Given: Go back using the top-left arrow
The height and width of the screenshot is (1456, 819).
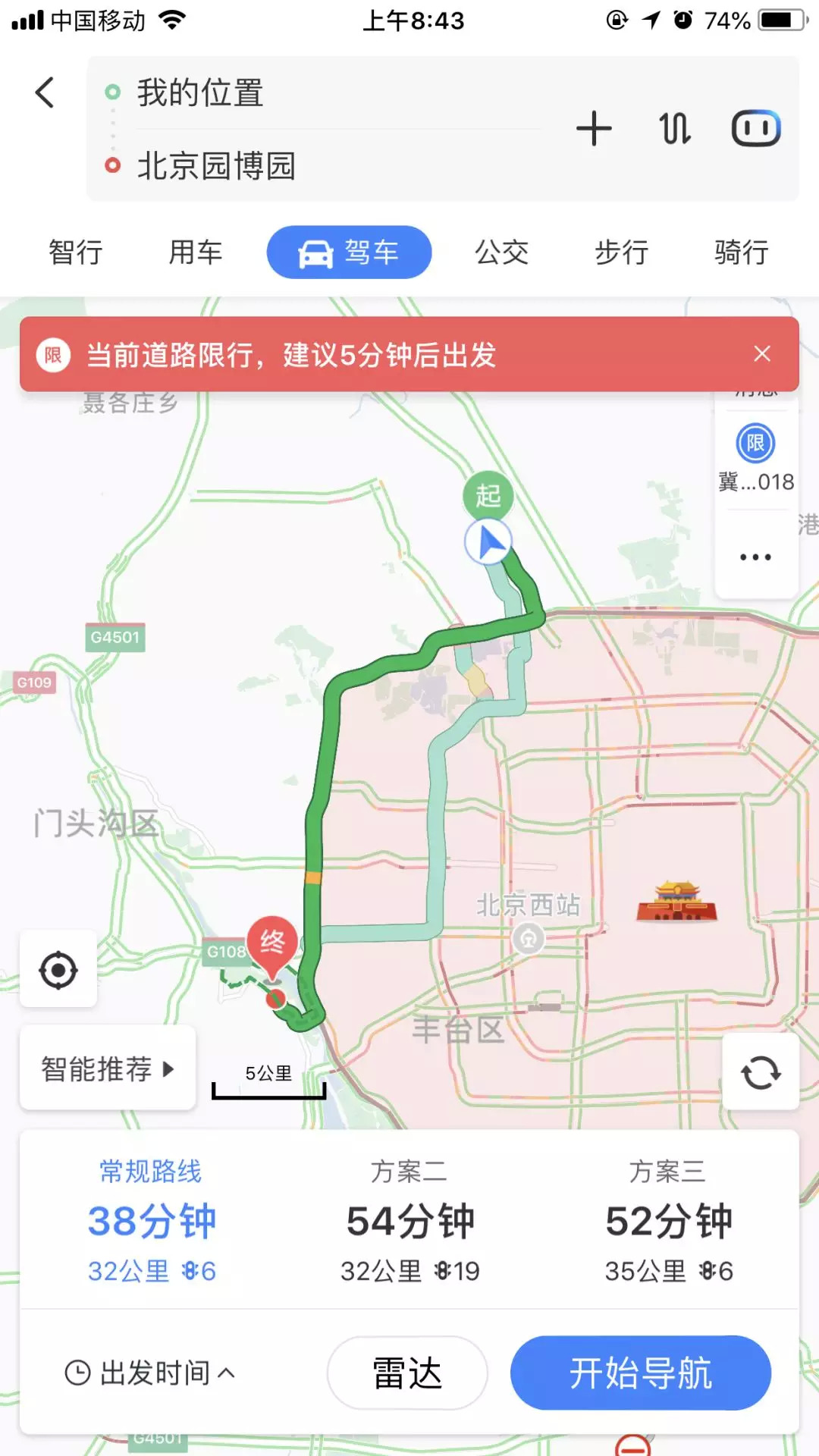Looking at the screenshot, I should [x=45, y=93].
